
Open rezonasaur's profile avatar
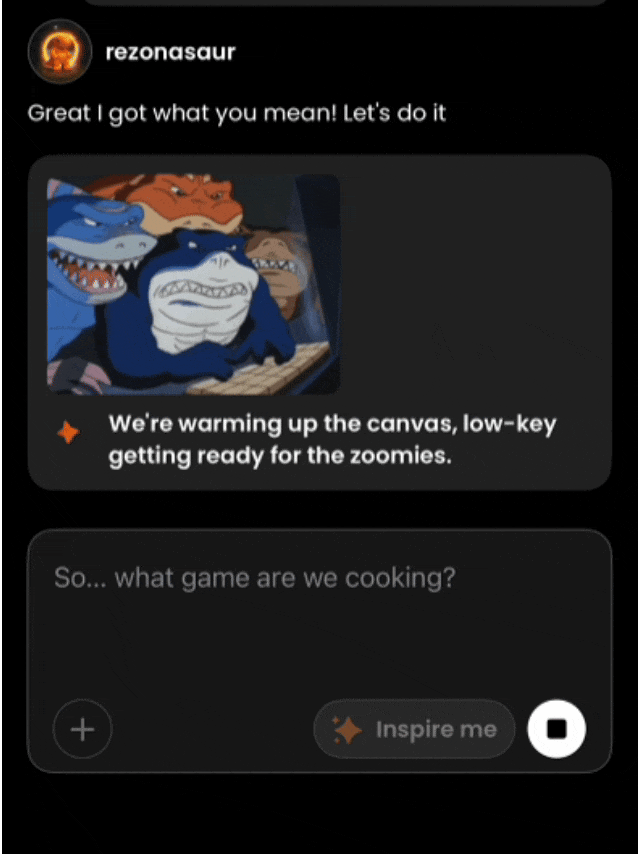[58, 52]
